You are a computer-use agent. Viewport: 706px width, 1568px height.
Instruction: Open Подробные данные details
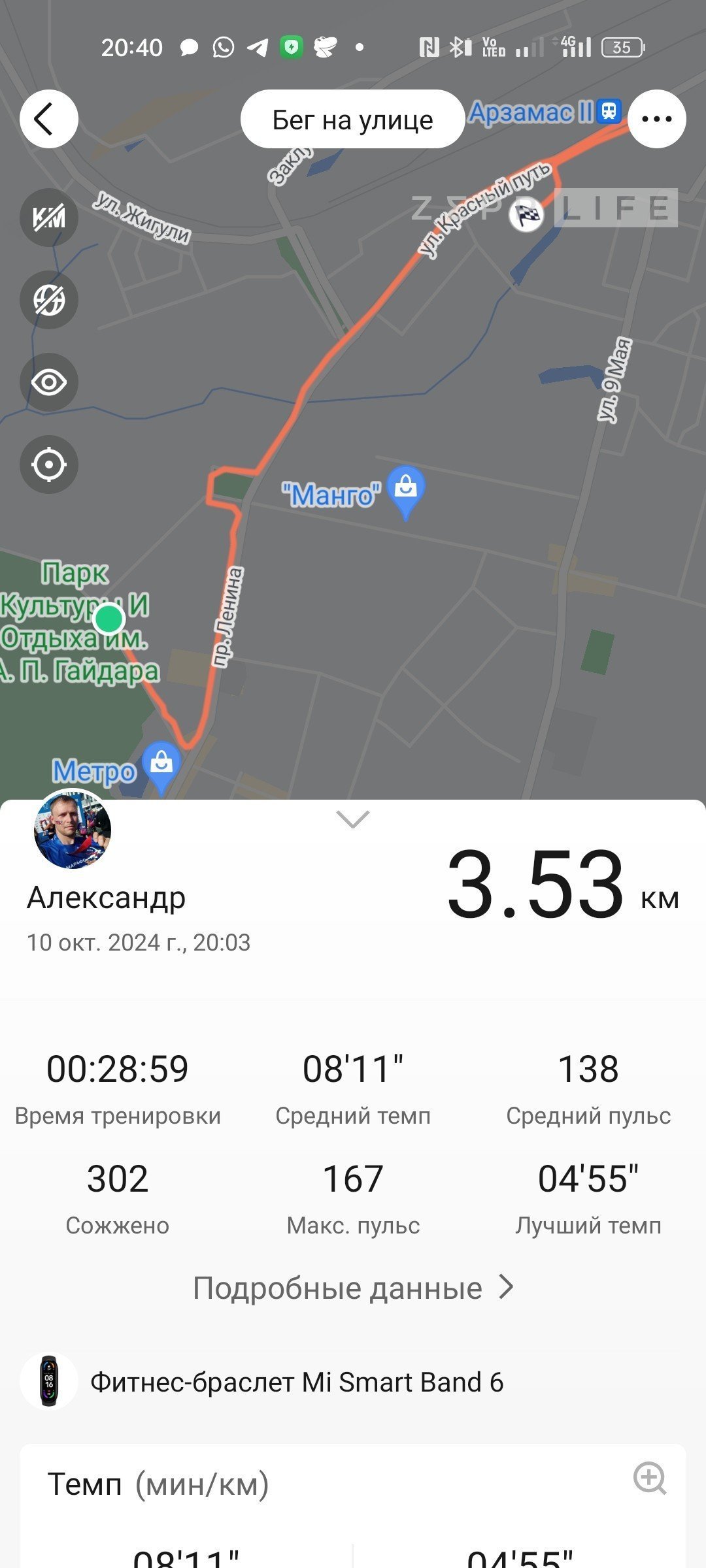click(353, 1288)
